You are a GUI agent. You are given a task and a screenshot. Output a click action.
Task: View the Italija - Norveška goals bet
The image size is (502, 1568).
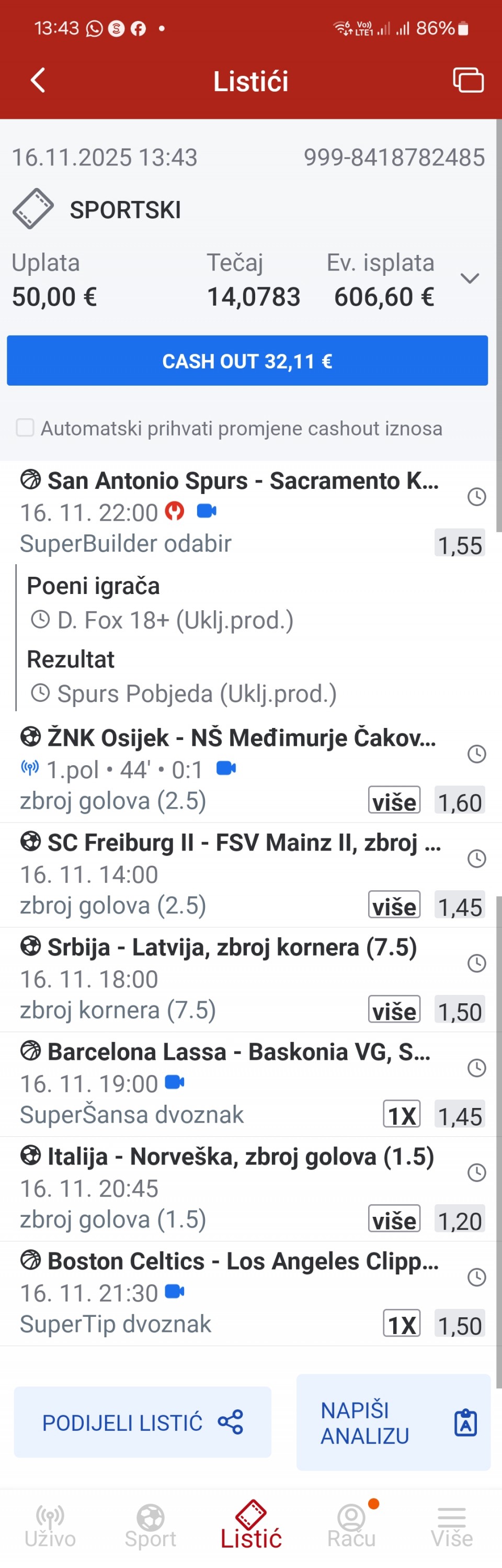[241, 1157]
